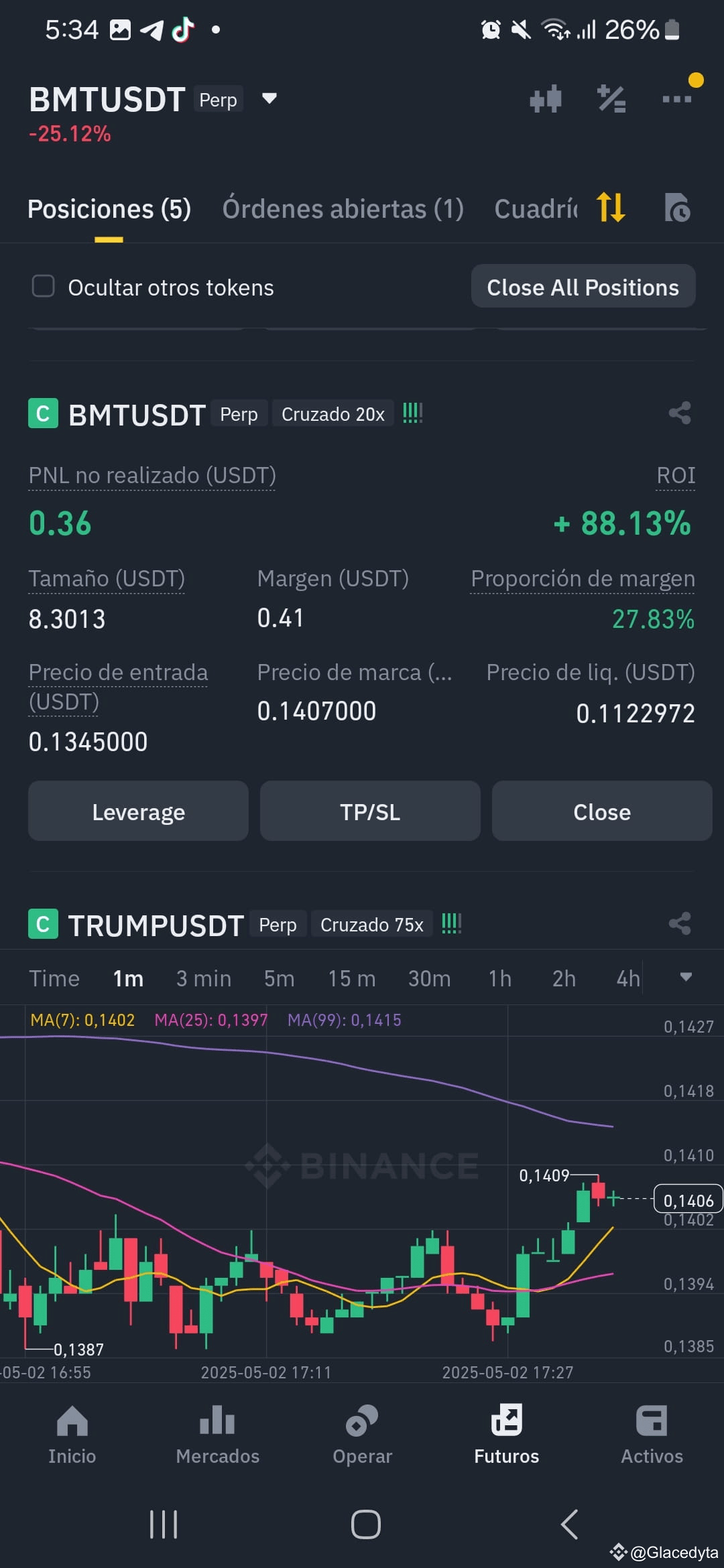Close the BMTUSDT position
Image resolution: width=724 pixels, height=1568 pixels.
click(602, 811)
